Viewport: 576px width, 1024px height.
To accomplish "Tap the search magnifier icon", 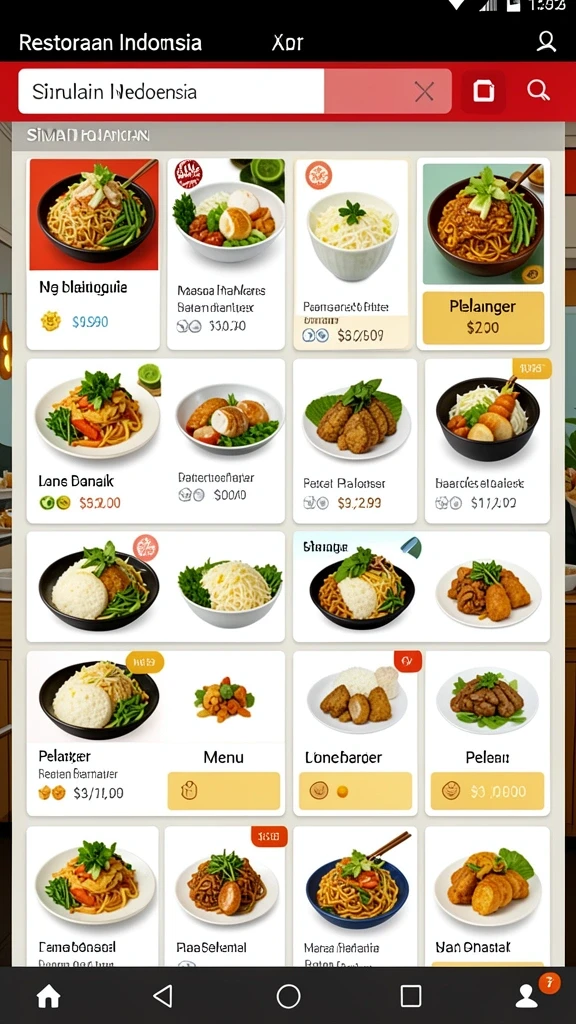I will point(538,91).
